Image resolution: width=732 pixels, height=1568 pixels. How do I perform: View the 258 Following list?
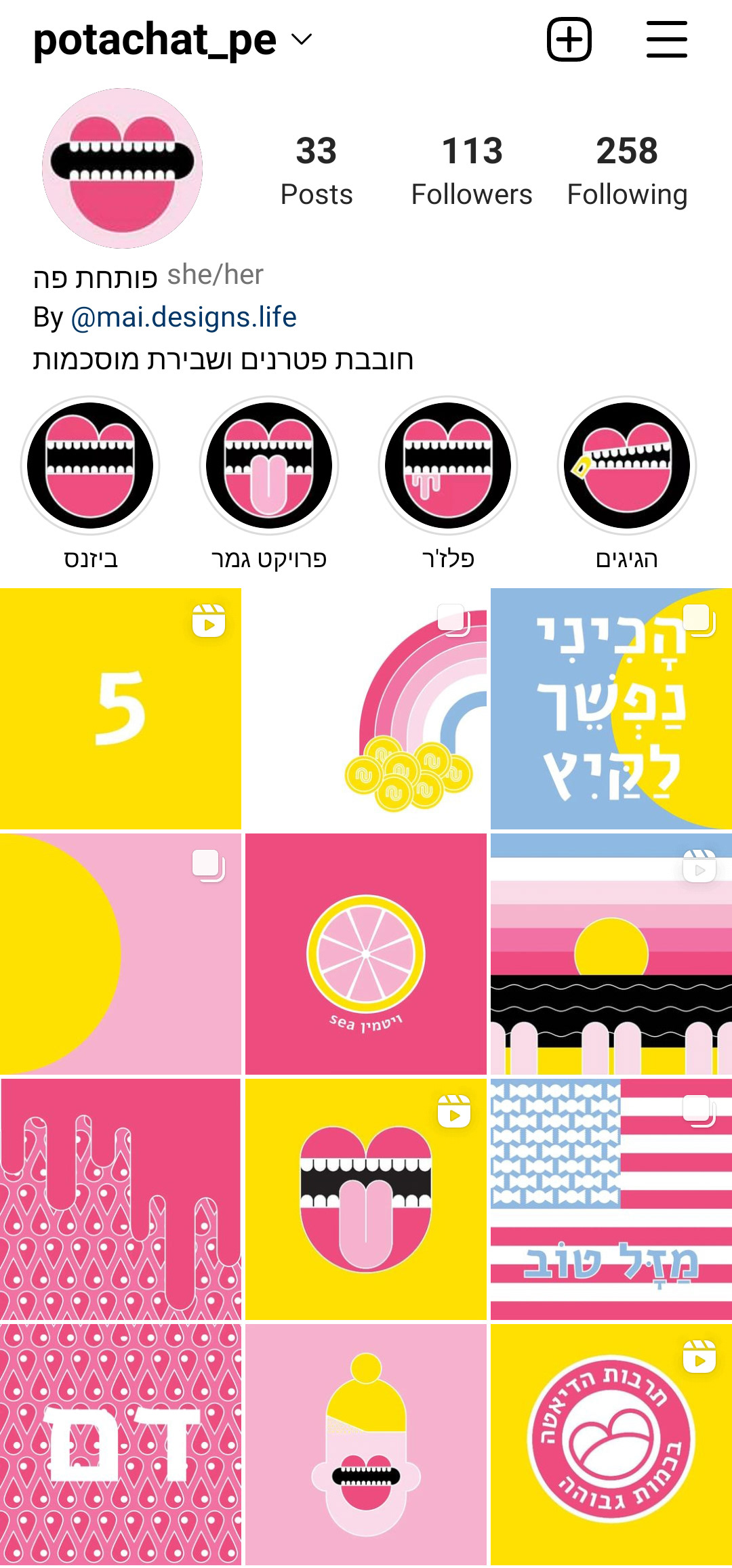[x=627, y=170]
